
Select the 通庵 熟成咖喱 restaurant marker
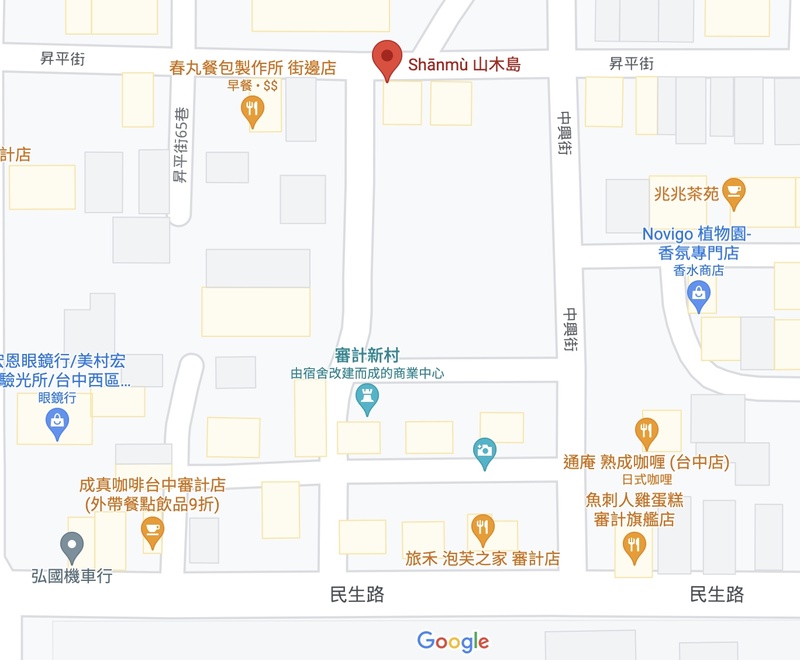click(x=647, y=432)
